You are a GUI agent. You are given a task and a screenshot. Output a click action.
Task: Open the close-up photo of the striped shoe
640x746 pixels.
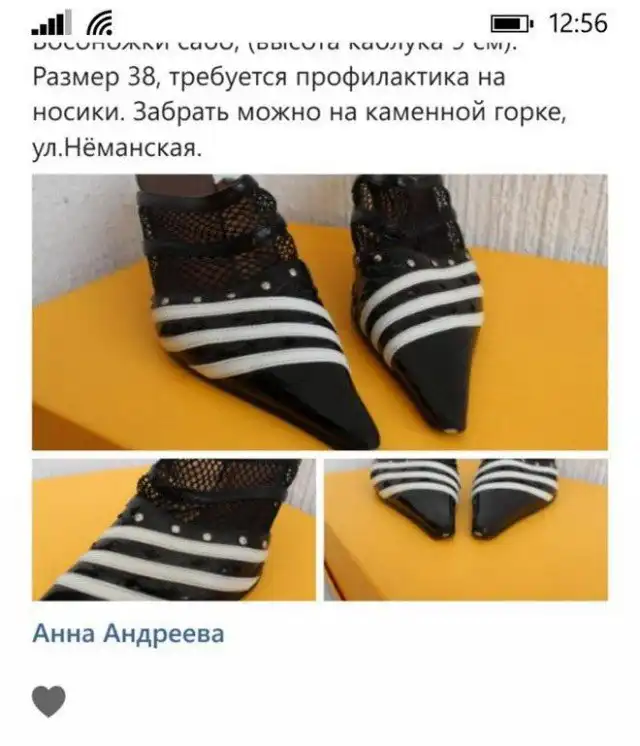pyautogui.click(x=174, y=529)
